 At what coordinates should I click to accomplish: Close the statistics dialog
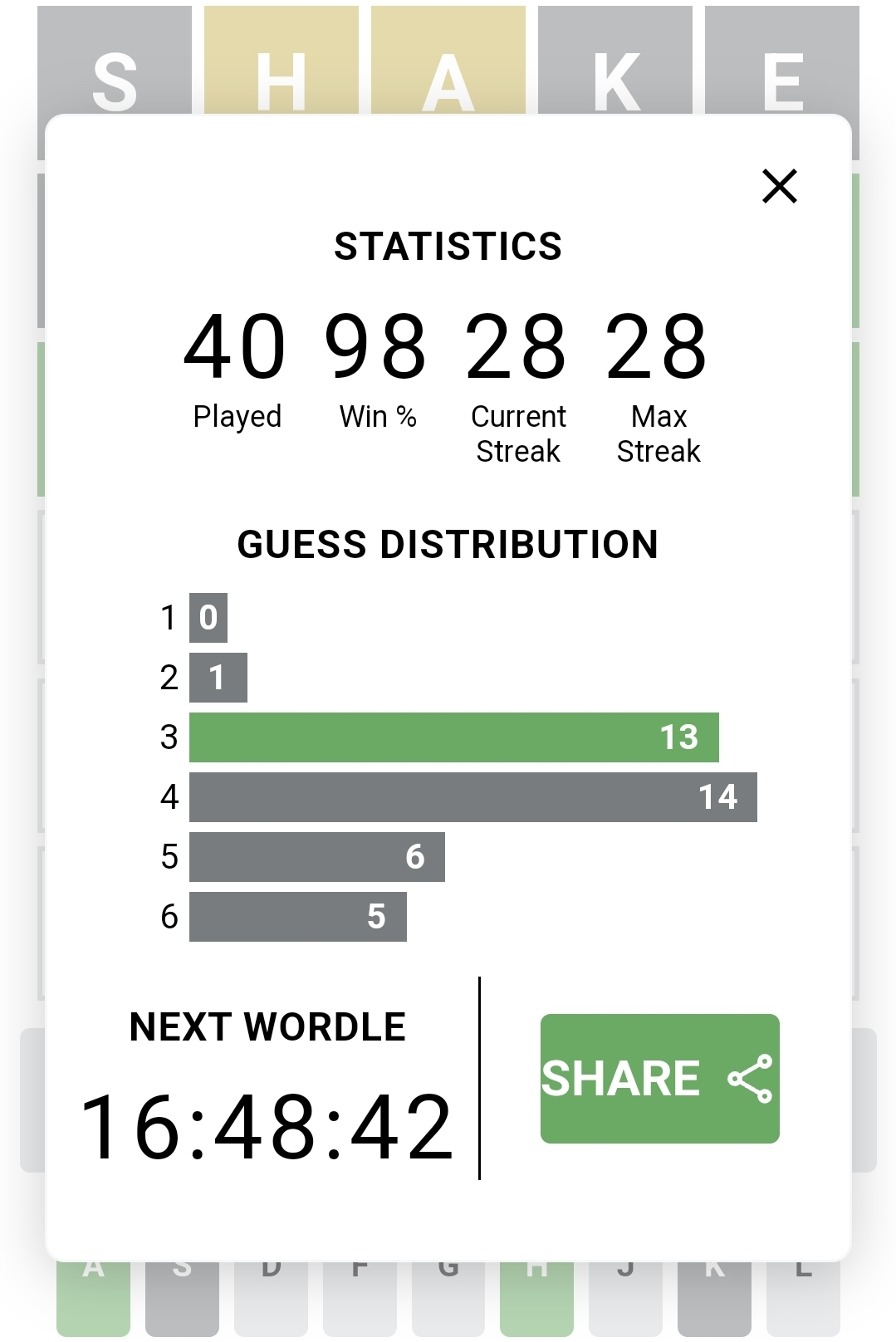pyautogui.click(x=780, y=186)
